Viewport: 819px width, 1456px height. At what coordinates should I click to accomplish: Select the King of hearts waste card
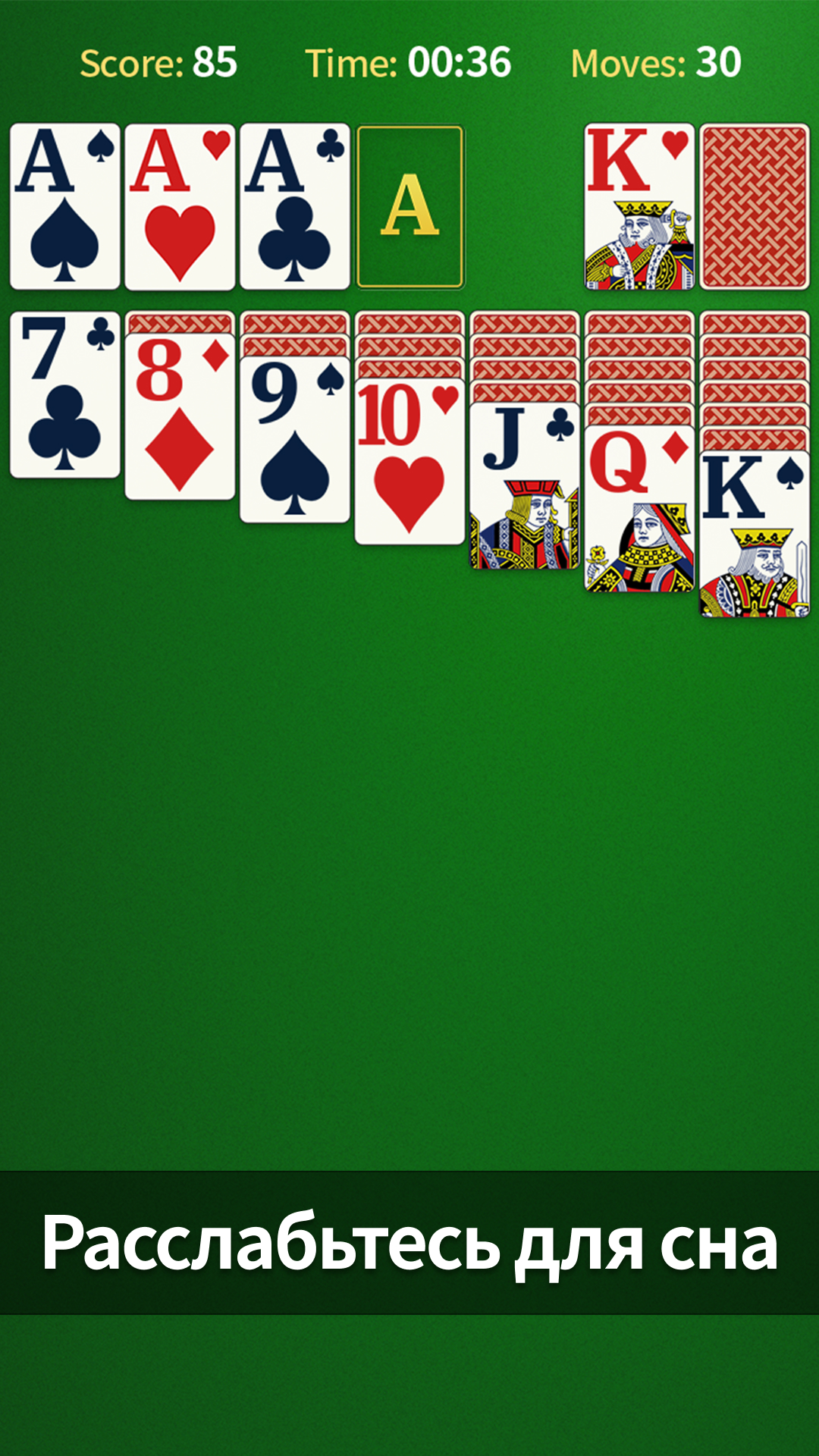pyautogui.click(x=639, y=207)
